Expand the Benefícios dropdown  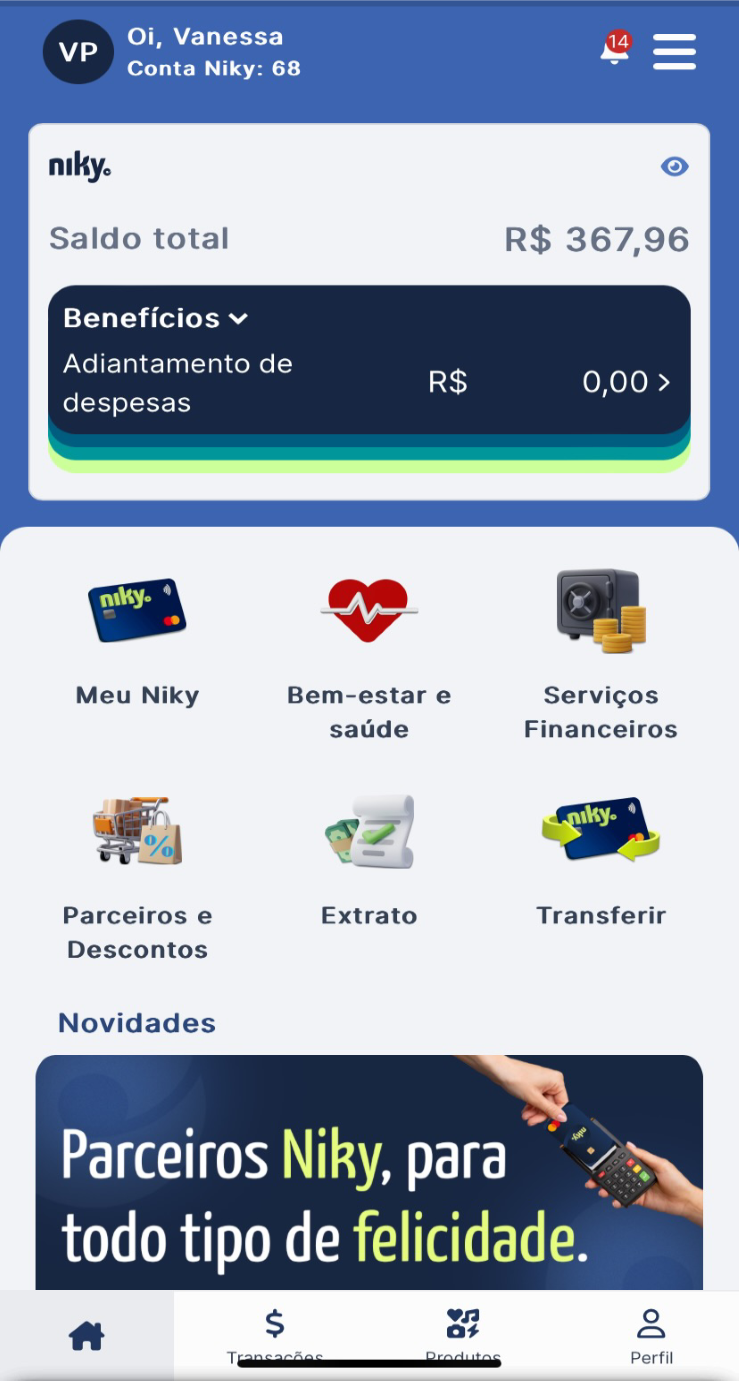click(x=155, y=318)
